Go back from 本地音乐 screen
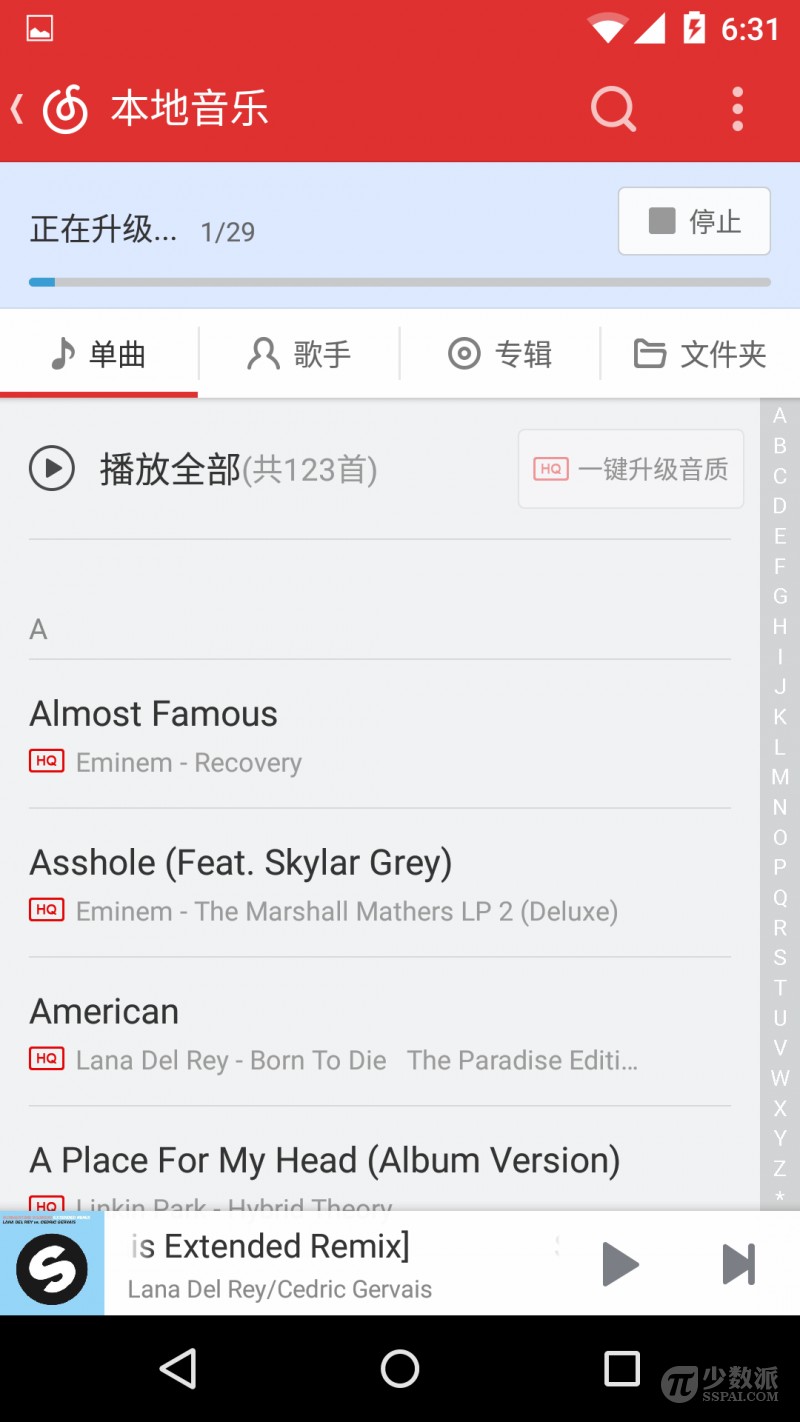Image resolution: width=800 pixels, height=1422 pixels. click(x=18, y=108)
